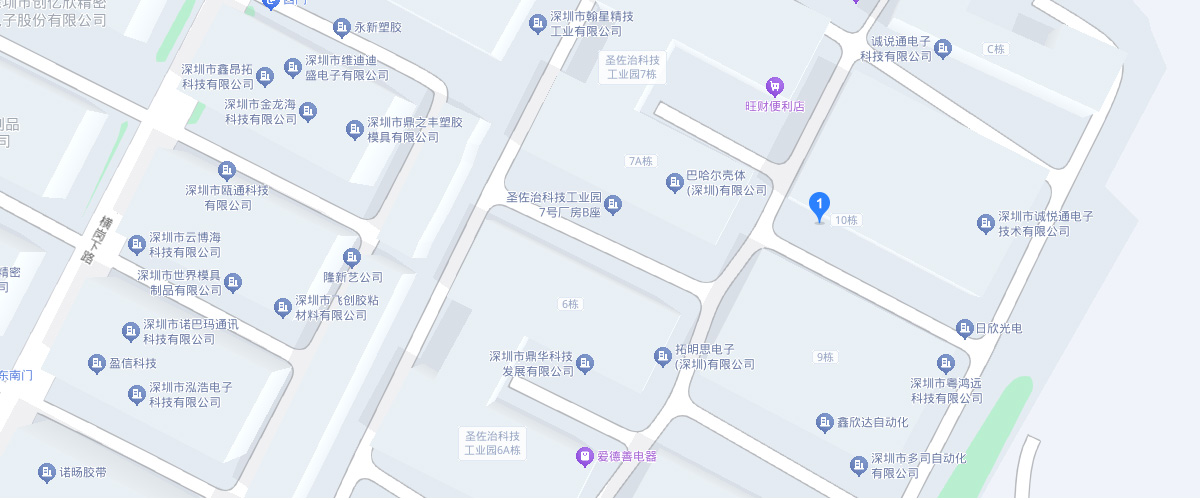
Task: Select the 圣佐治科技工业园7号厂房B座 marker
Action: [x=614, y=205]
